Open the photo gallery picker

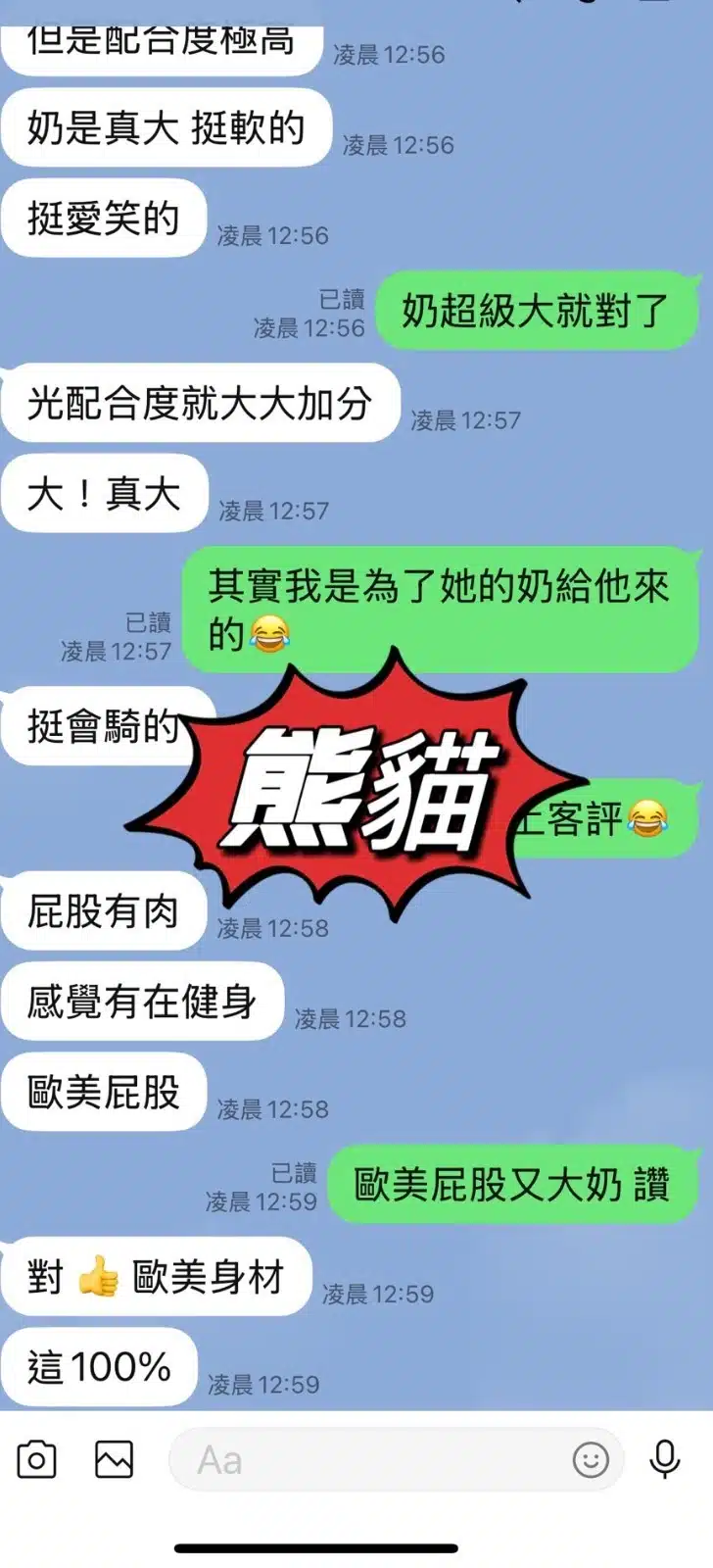pyautogui.click(x=114, y=1460)
